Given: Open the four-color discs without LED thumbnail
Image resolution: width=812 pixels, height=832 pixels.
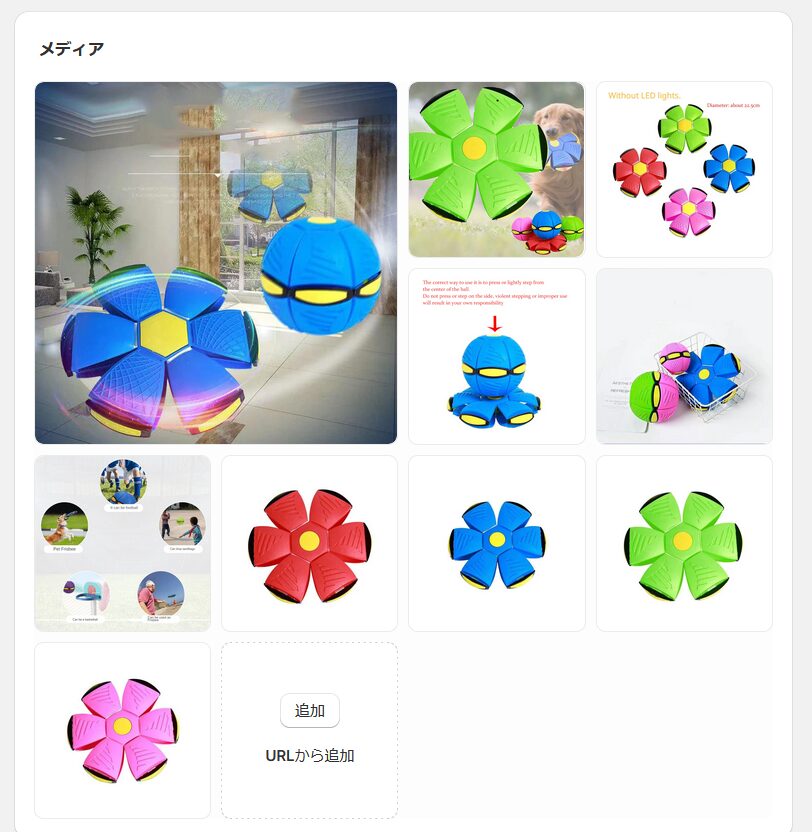Looking at the screenshot, I should 684,170.
